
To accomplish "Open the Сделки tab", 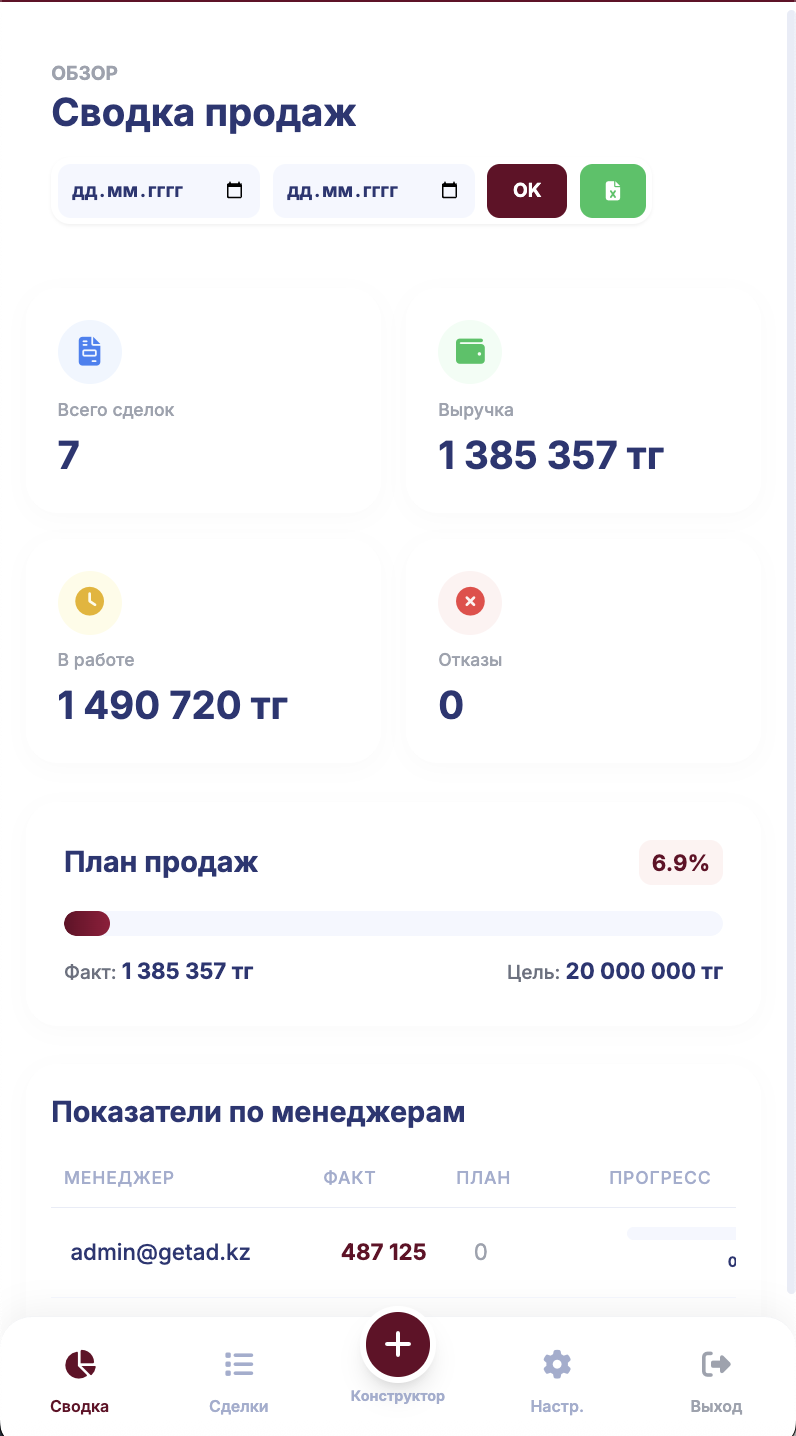I will pyautogui.click(x=239, y=1380).
